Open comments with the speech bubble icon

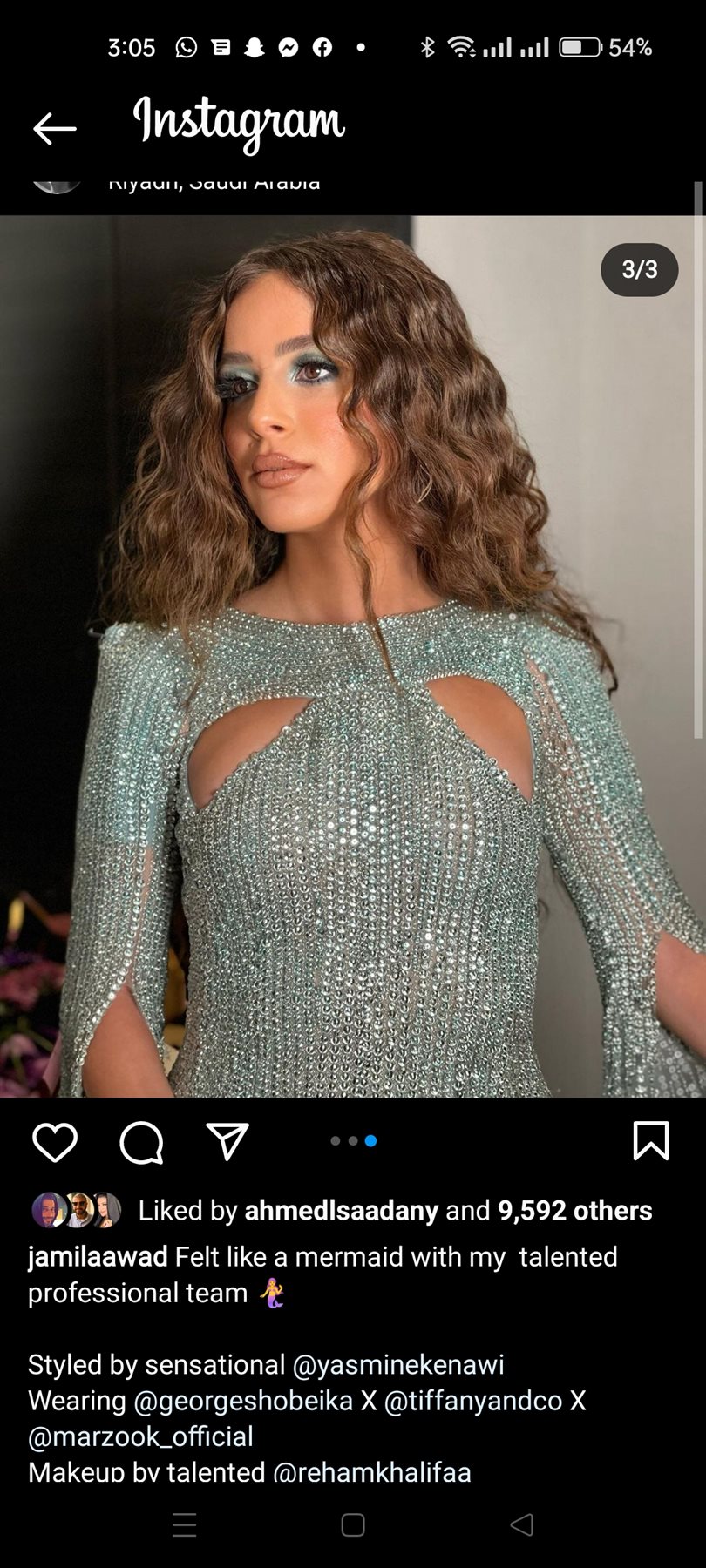[141, 1142]
